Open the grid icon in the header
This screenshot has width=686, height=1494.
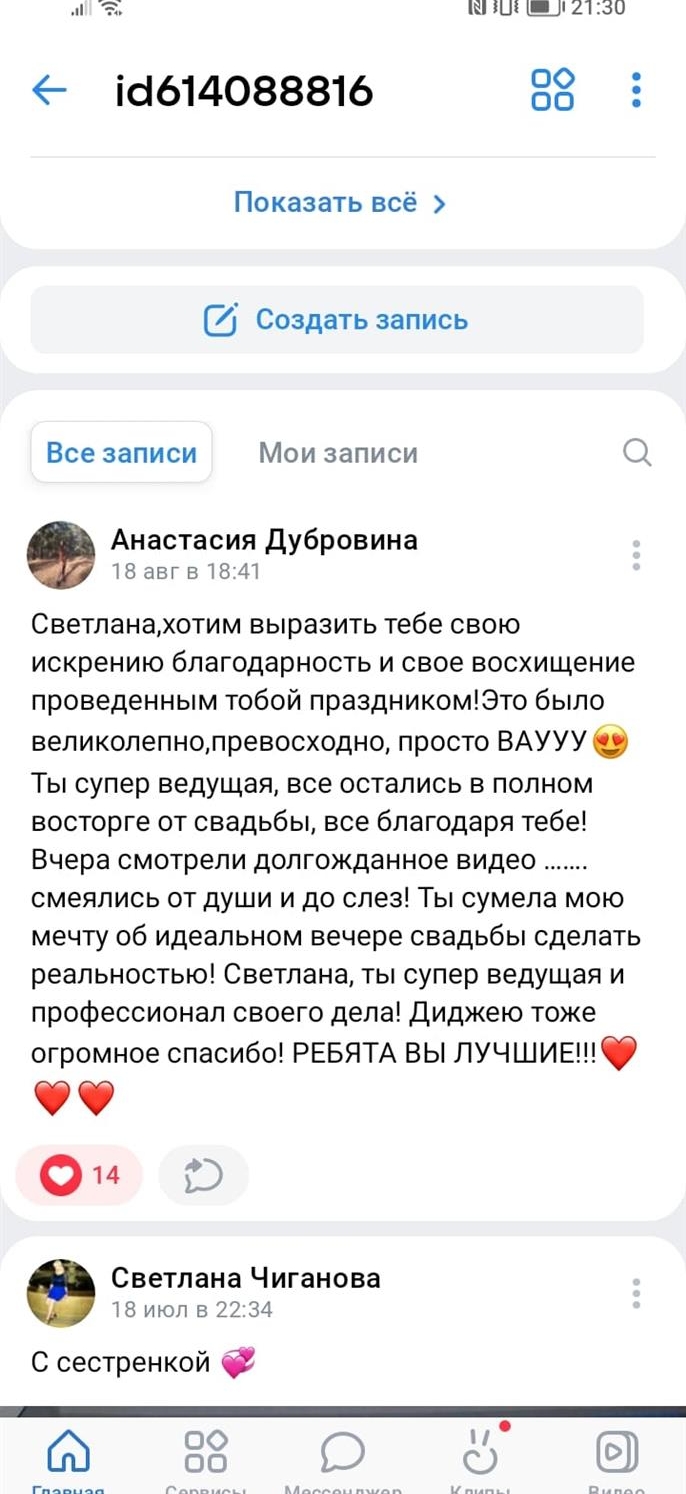tap(552, 90)
